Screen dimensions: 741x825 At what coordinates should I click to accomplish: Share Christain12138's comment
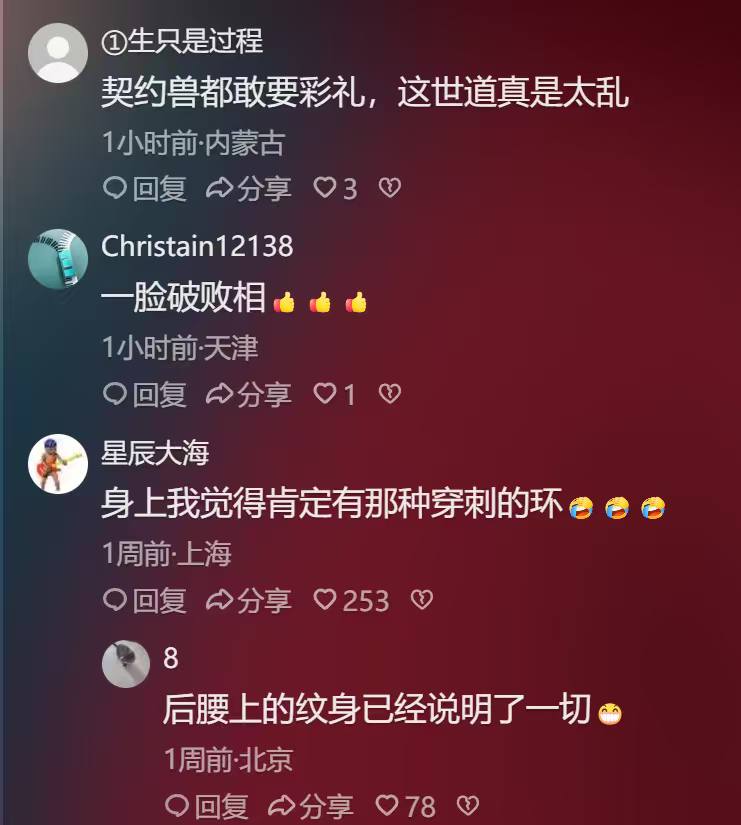click(x=248, y=394)
